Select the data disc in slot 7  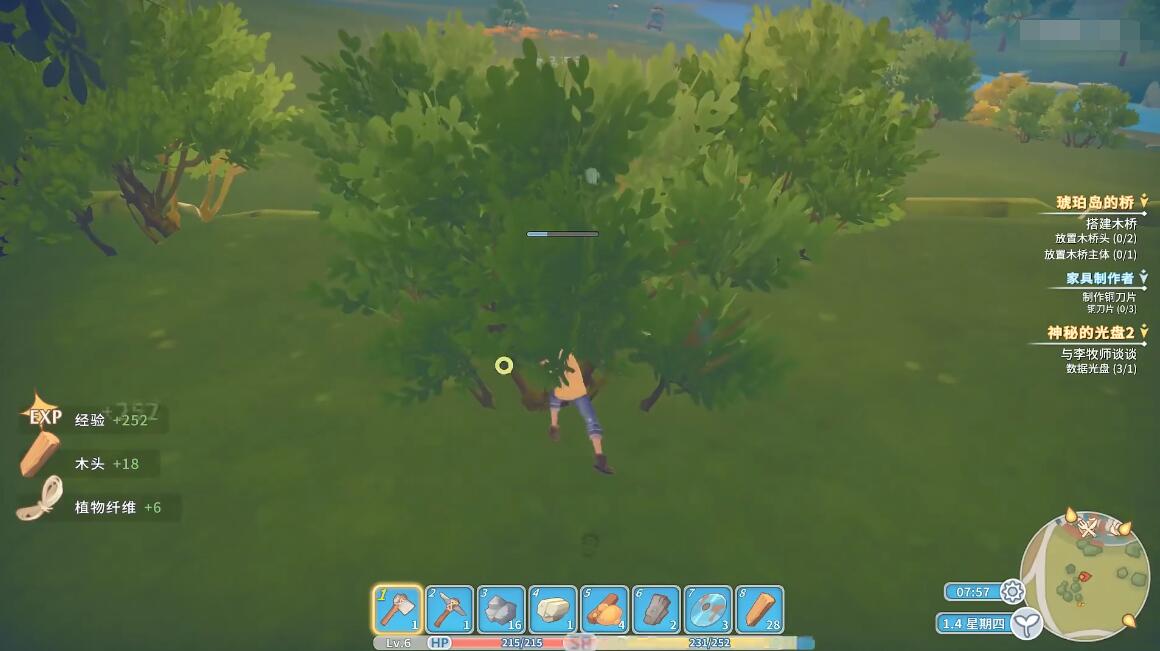(709, 609)
